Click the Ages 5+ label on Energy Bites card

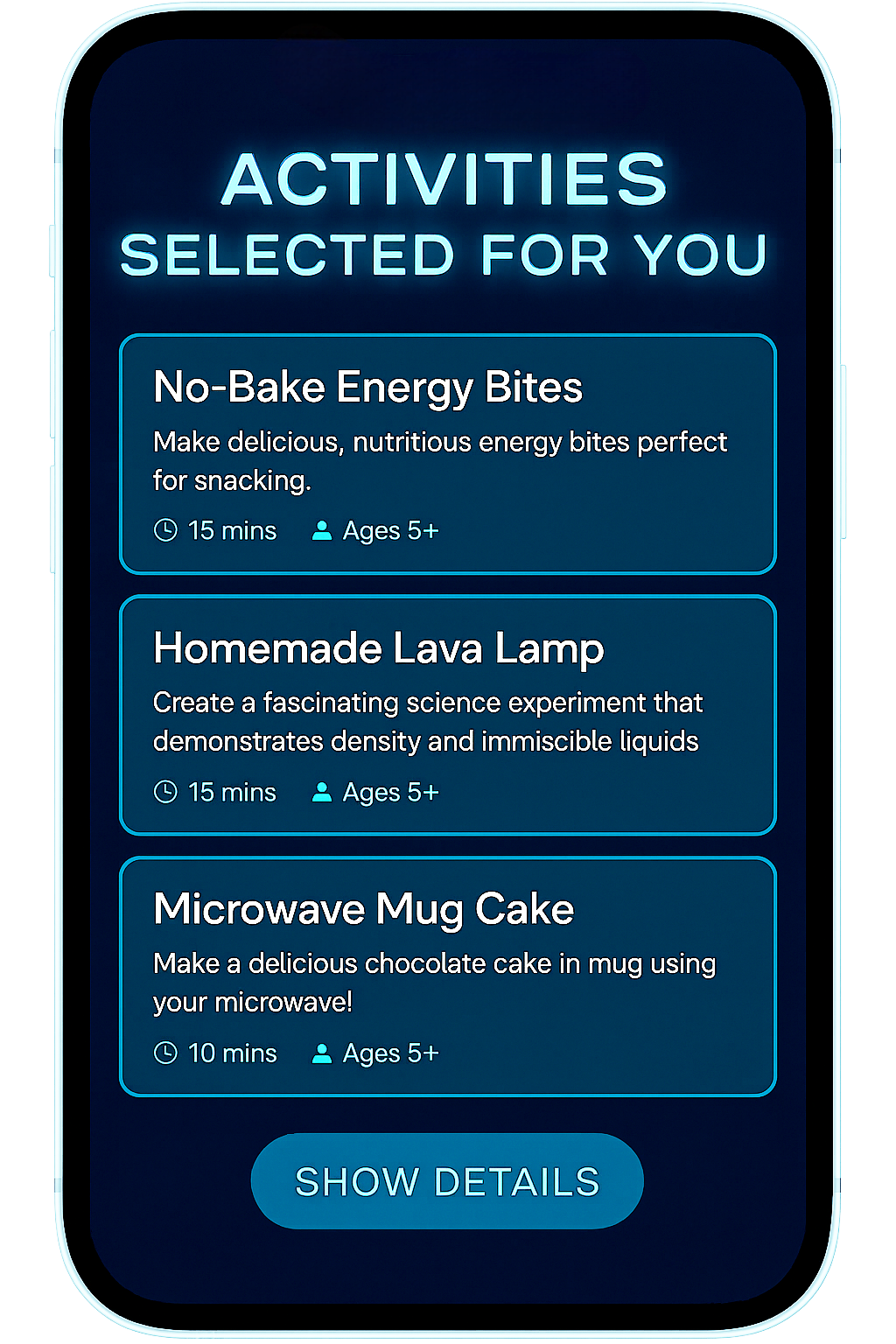pos(392,530)
